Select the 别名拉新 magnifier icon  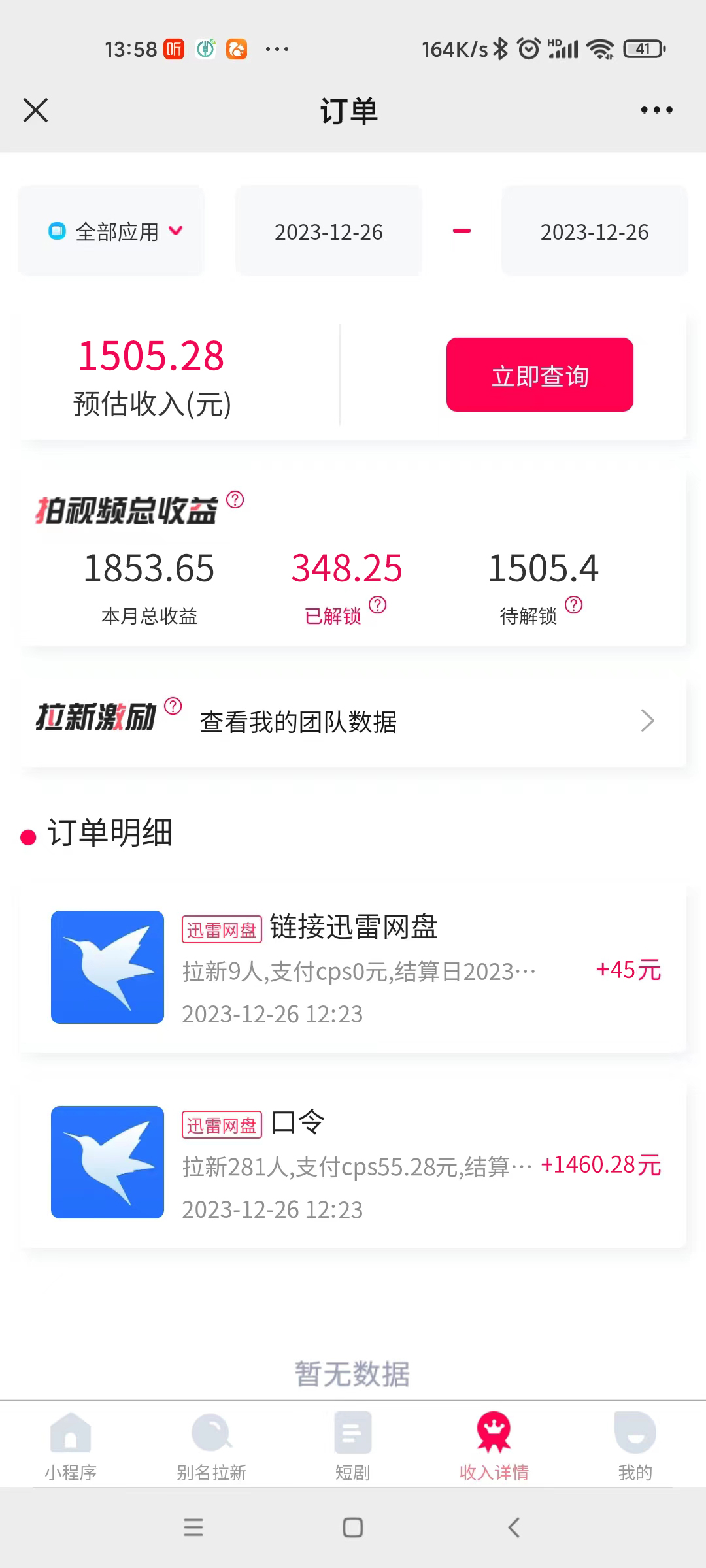pyautogui.click(x=211, y=1433)
